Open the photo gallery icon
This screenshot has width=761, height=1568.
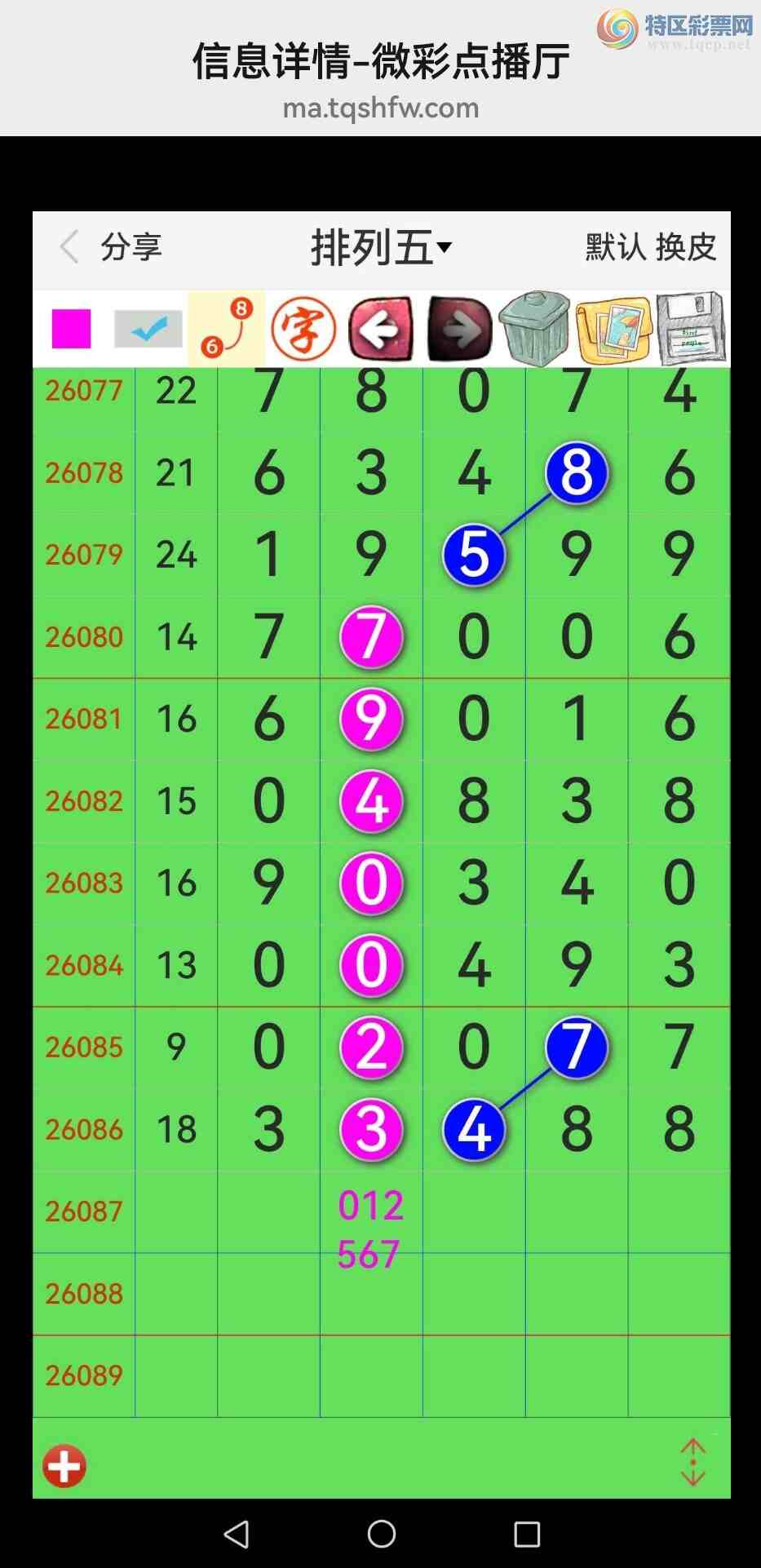click(613, 329)
